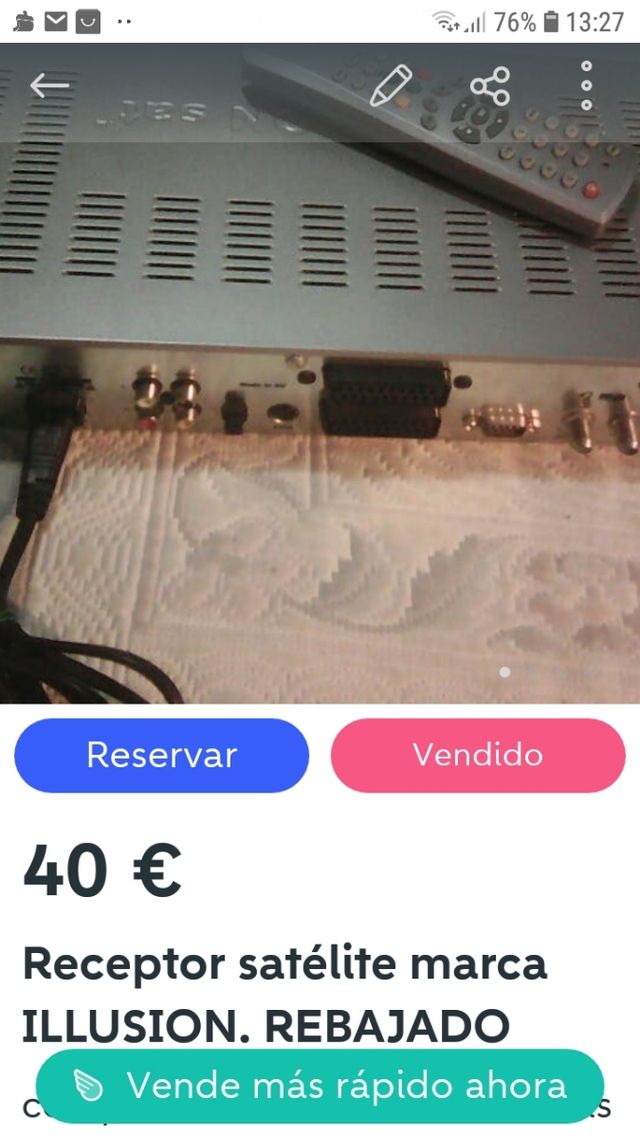
Task: Tap Vende más rápido ahora
Action: [x=320, y=1085]
